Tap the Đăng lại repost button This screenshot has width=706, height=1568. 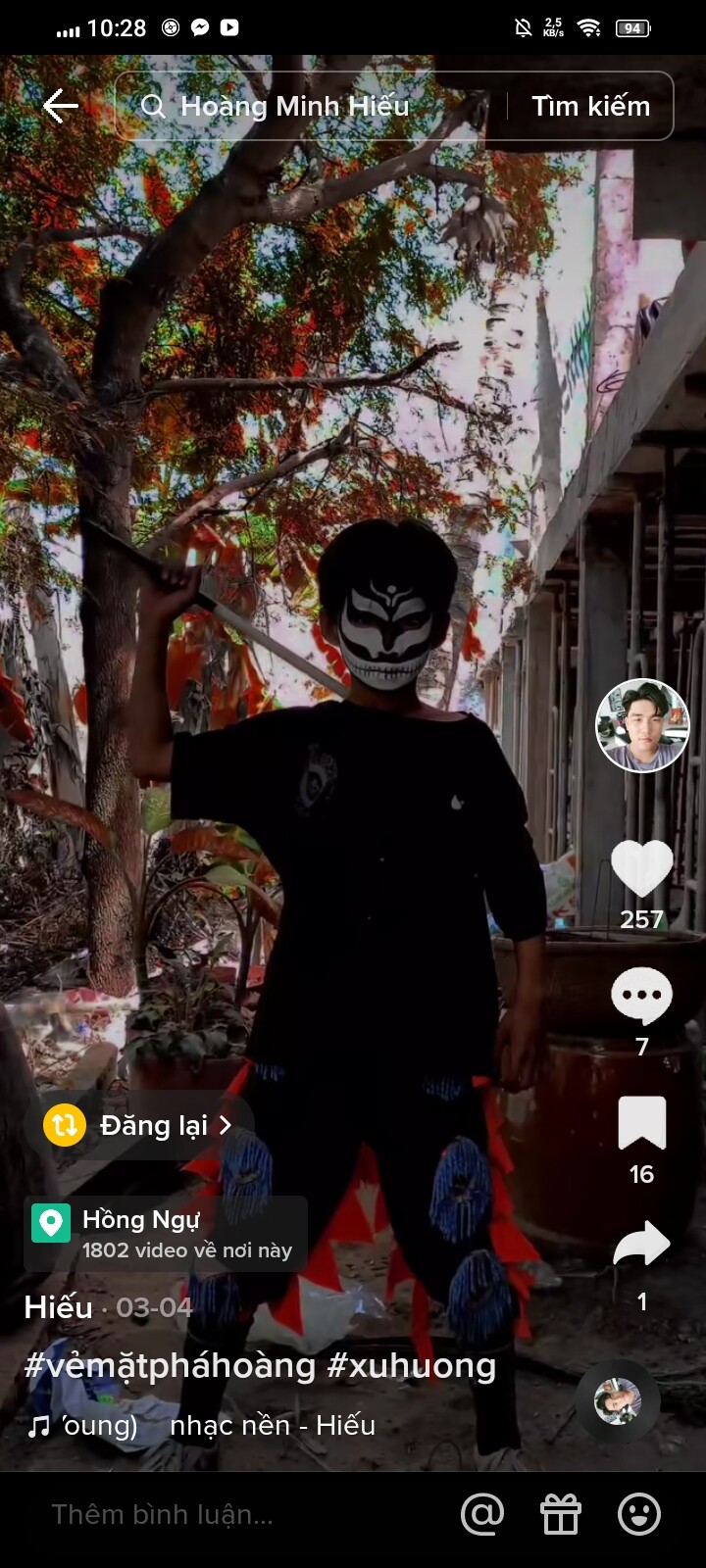[139, 1125]
